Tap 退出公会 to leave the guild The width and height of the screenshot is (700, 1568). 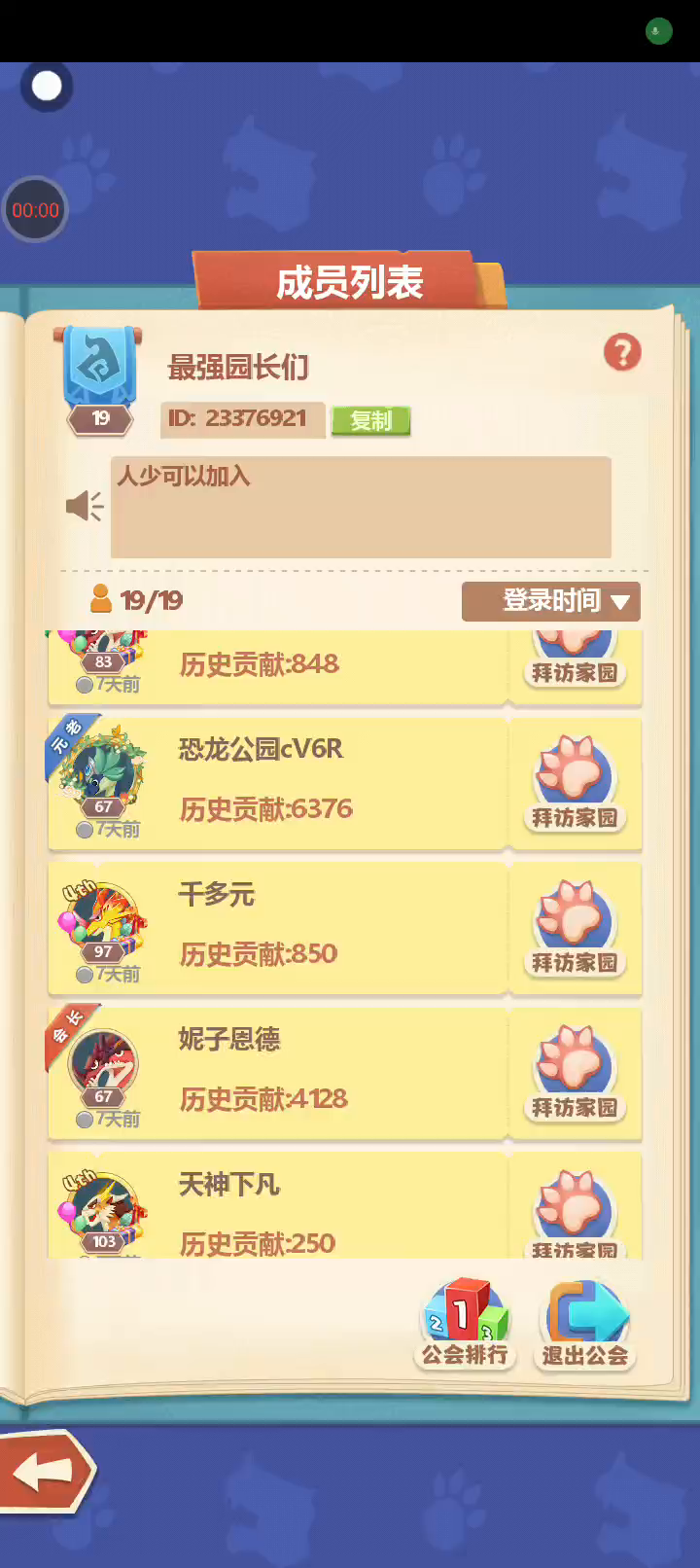coord(585,1323)
